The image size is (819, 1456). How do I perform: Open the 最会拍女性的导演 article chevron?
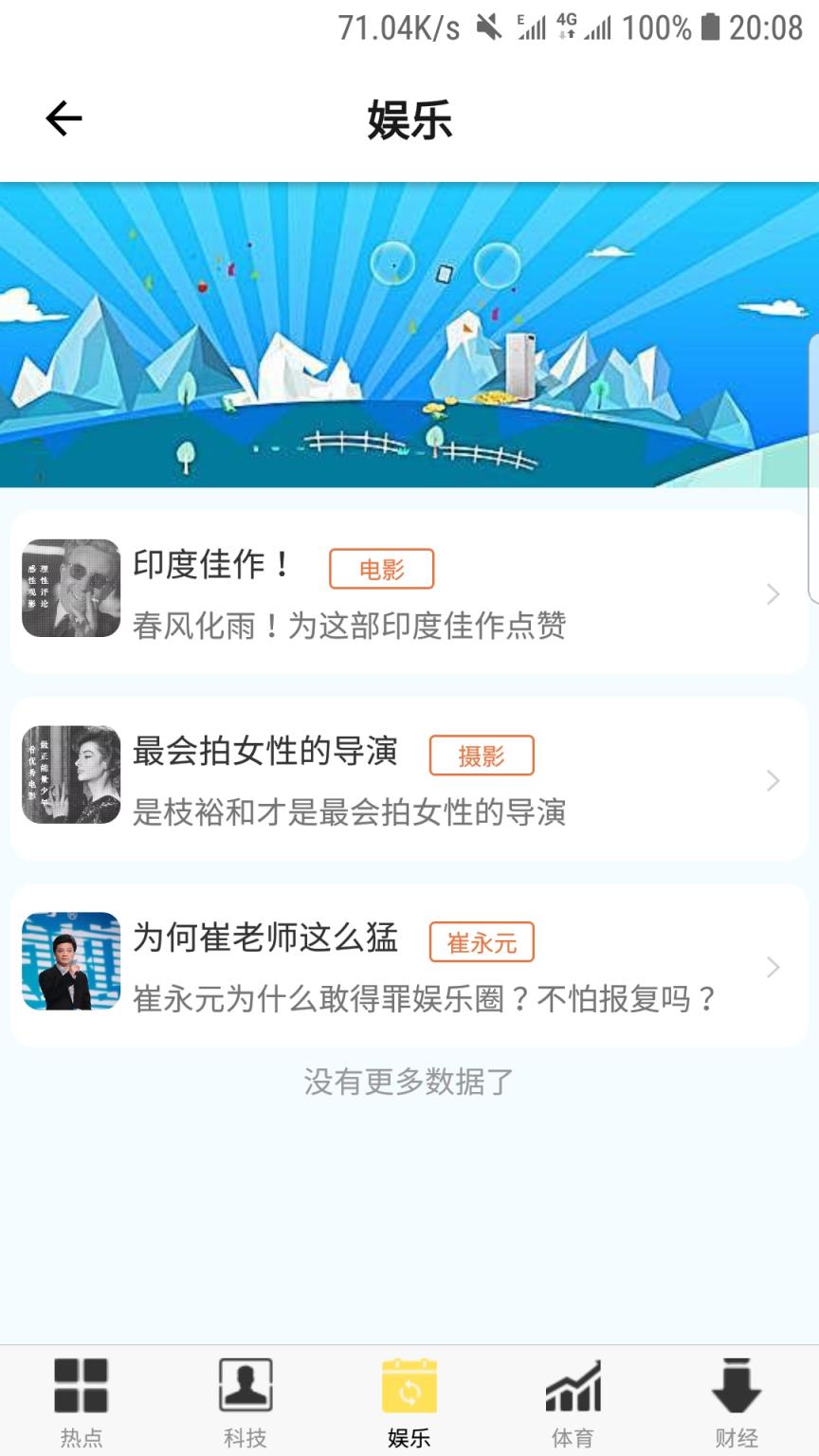pyautogui.click(x=772, y=782)
